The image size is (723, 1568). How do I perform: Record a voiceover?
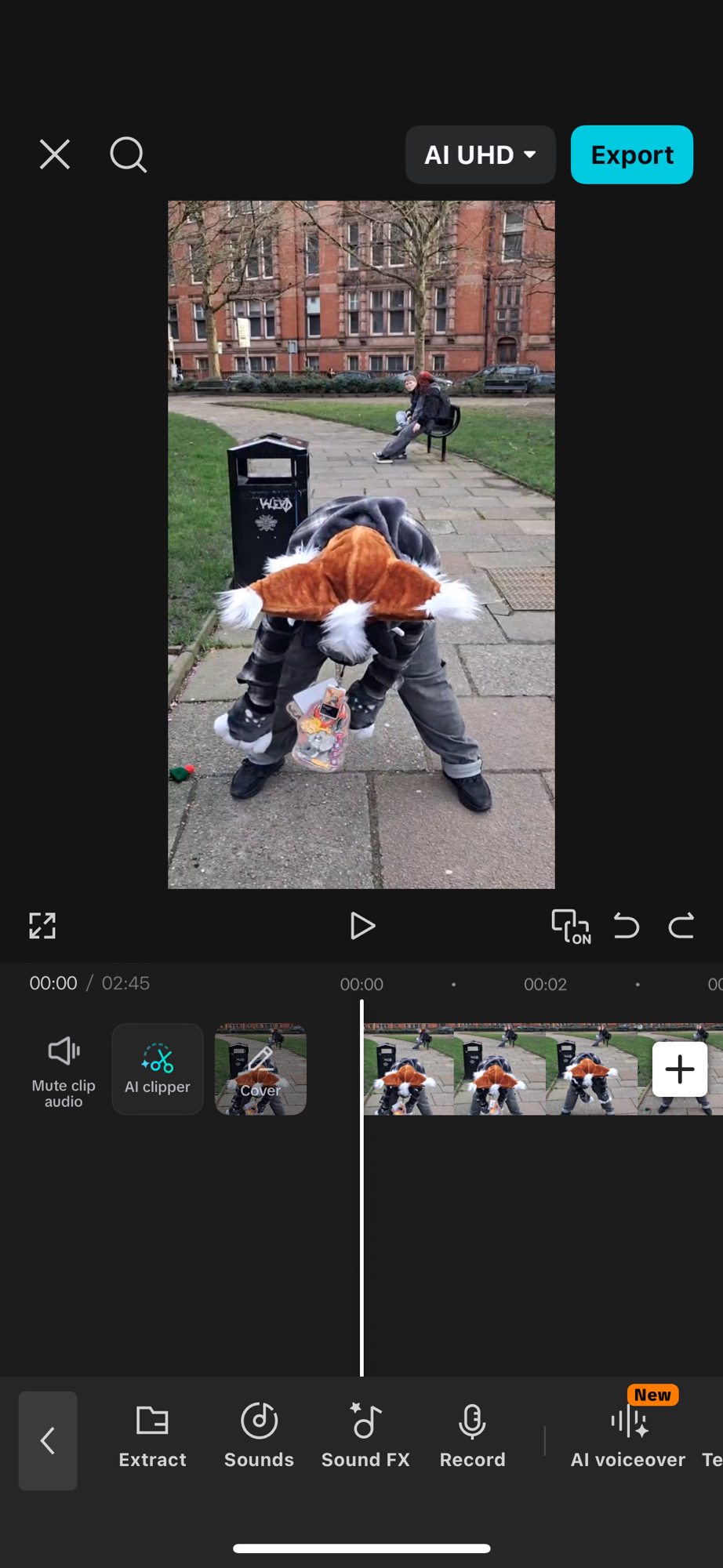coord(472,1436)
